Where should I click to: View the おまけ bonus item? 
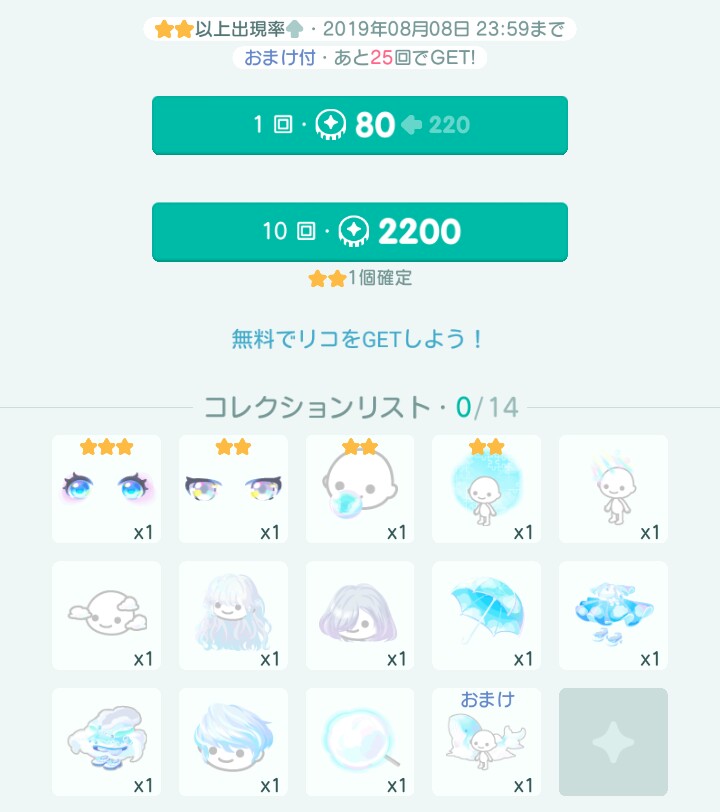(x=486, y=742)
